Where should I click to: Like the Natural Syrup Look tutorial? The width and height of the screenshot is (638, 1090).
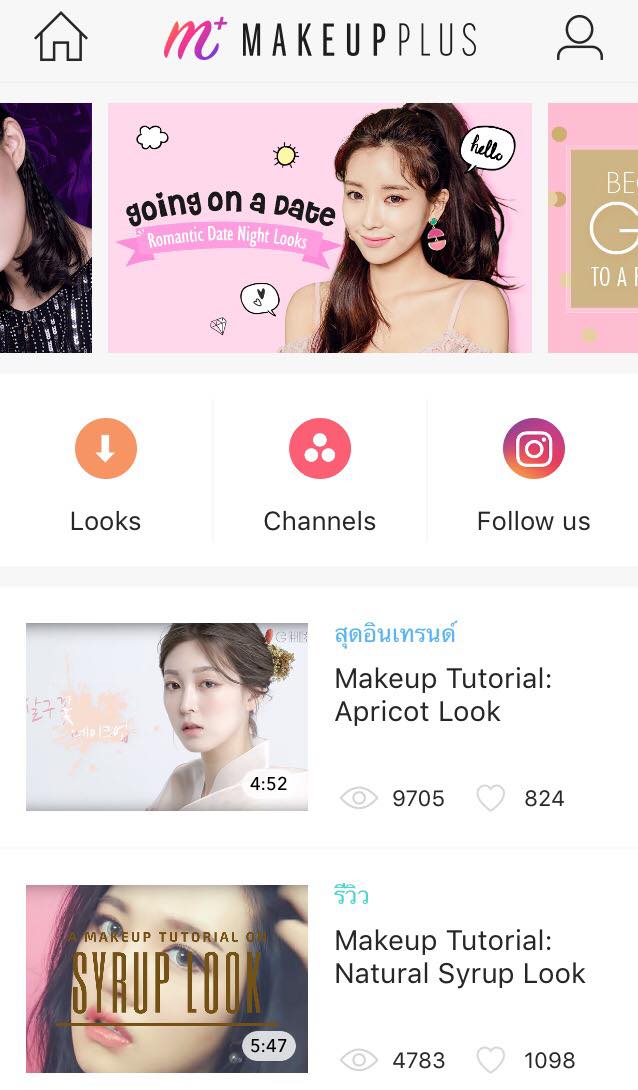490,1060
